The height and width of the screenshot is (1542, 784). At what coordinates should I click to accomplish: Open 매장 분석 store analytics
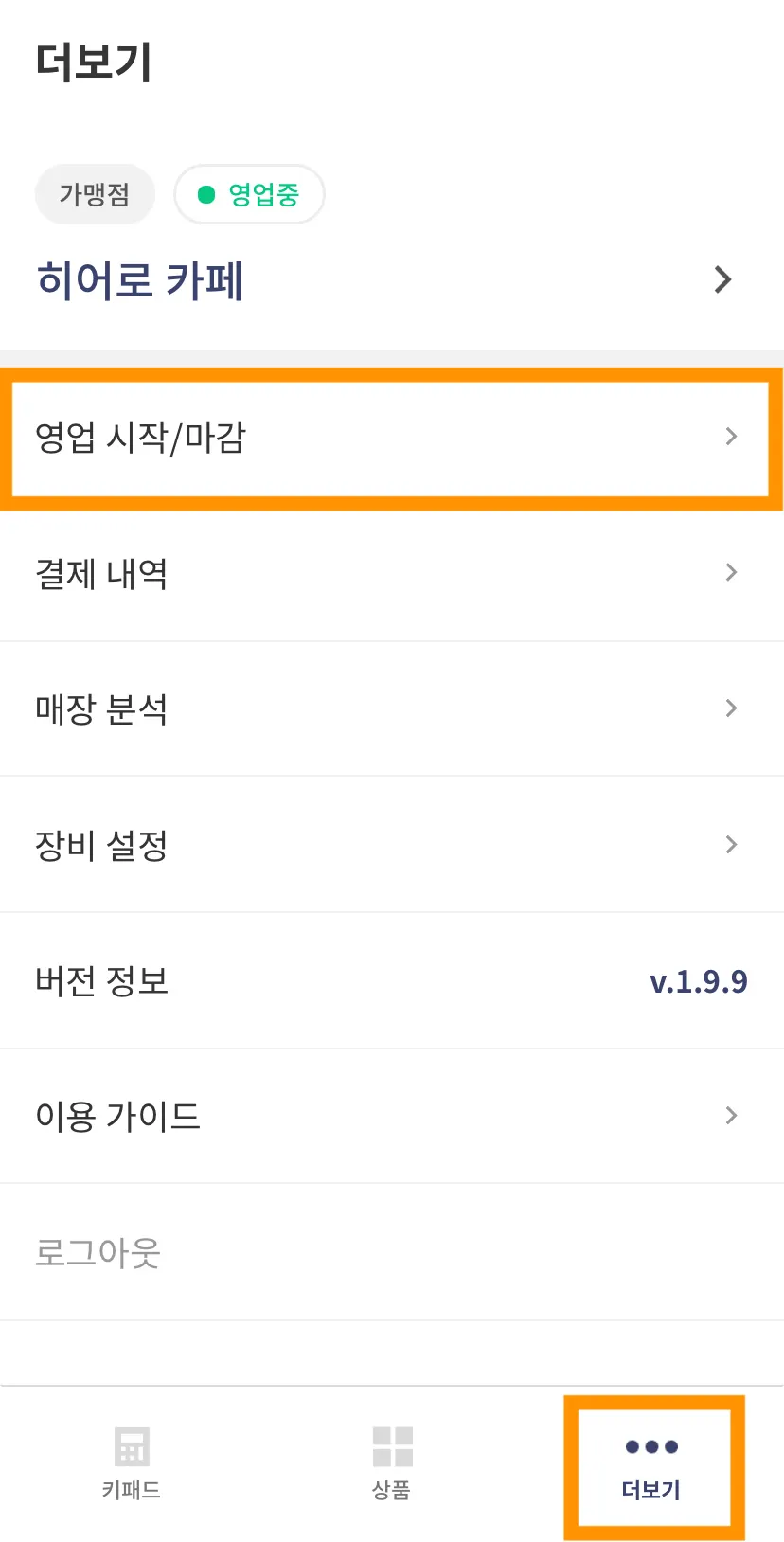(390, 708)
